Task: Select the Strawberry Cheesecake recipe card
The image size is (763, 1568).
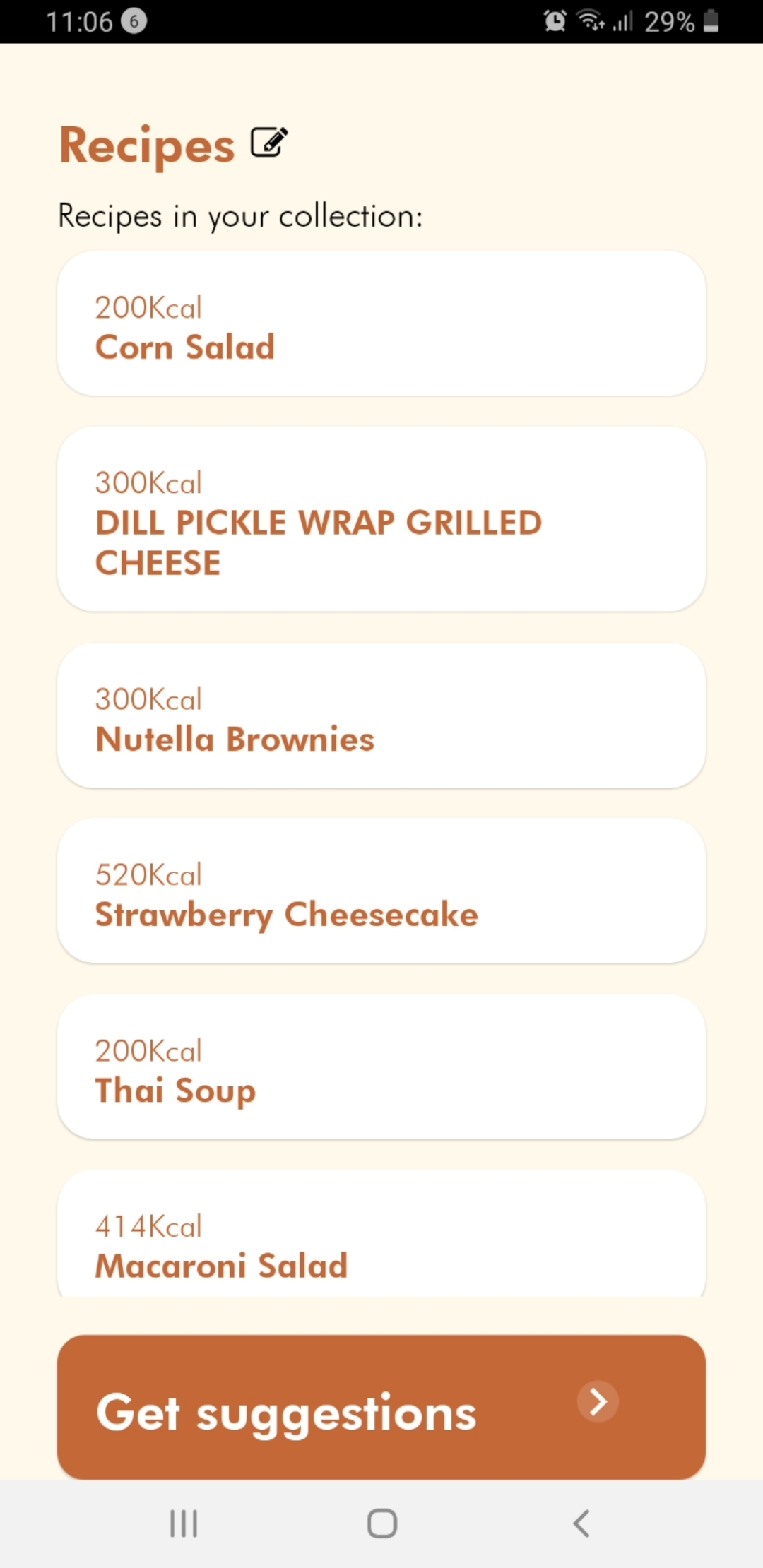Action: (381, 891)
